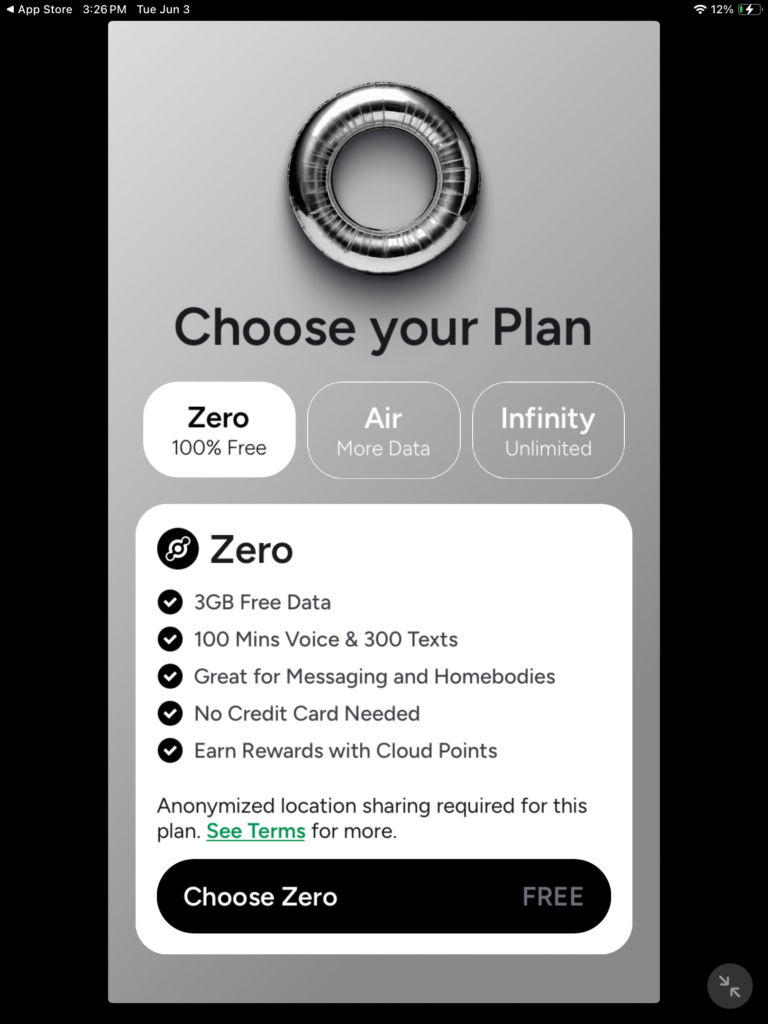Tap the Choose Zero free button
Screen dimensions: 768x1024
click(383, 896)
